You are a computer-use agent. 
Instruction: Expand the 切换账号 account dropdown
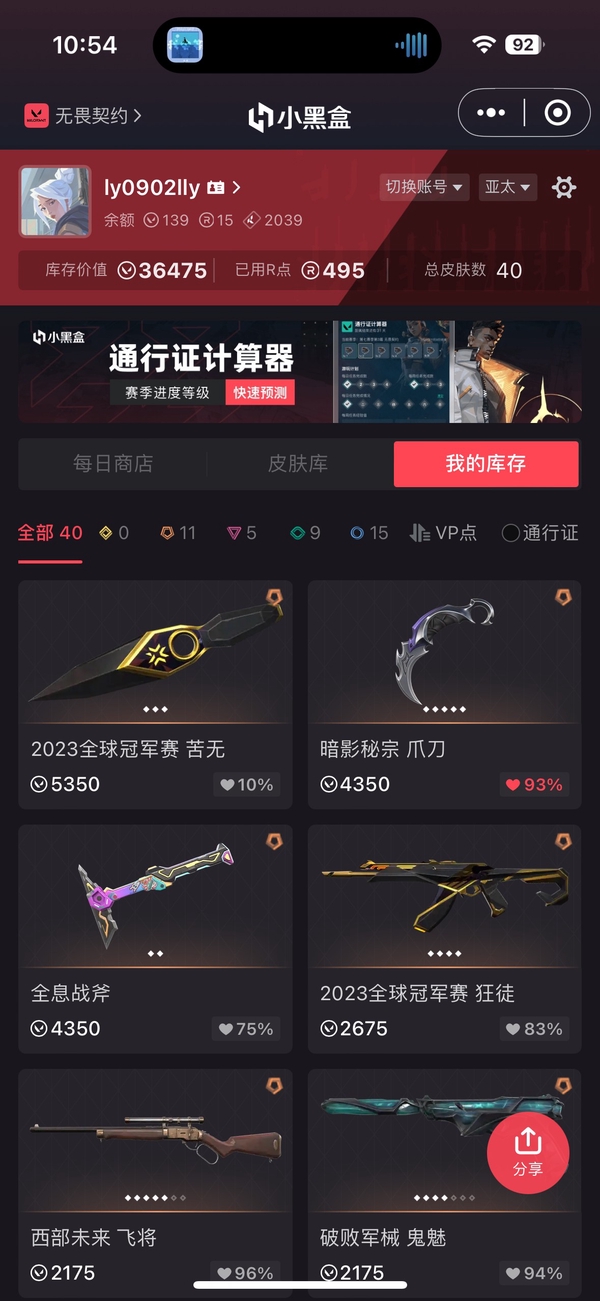[x=425, y=187]
